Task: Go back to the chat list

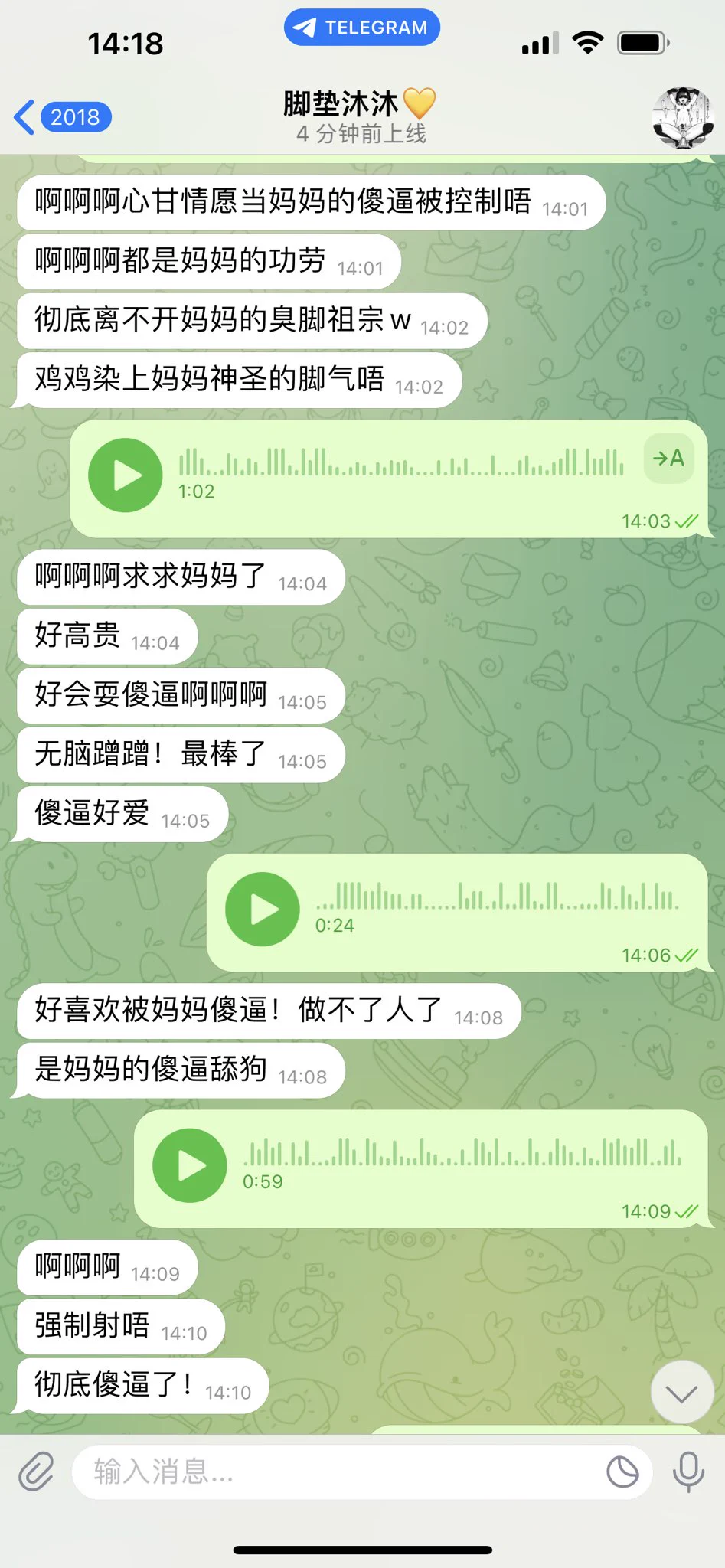Action: click(61, 117)
